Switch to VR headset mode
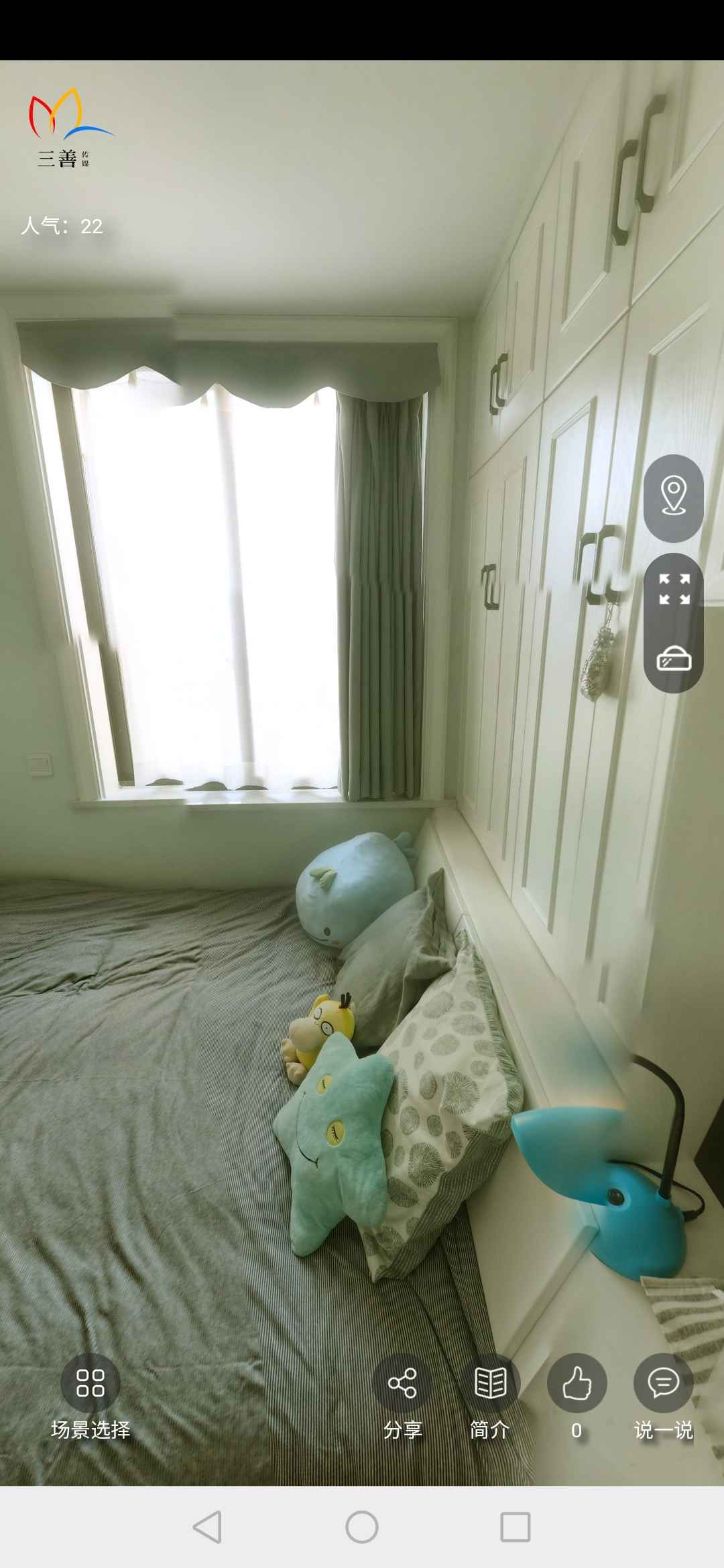724x1568 pixels. click(674, 659)
